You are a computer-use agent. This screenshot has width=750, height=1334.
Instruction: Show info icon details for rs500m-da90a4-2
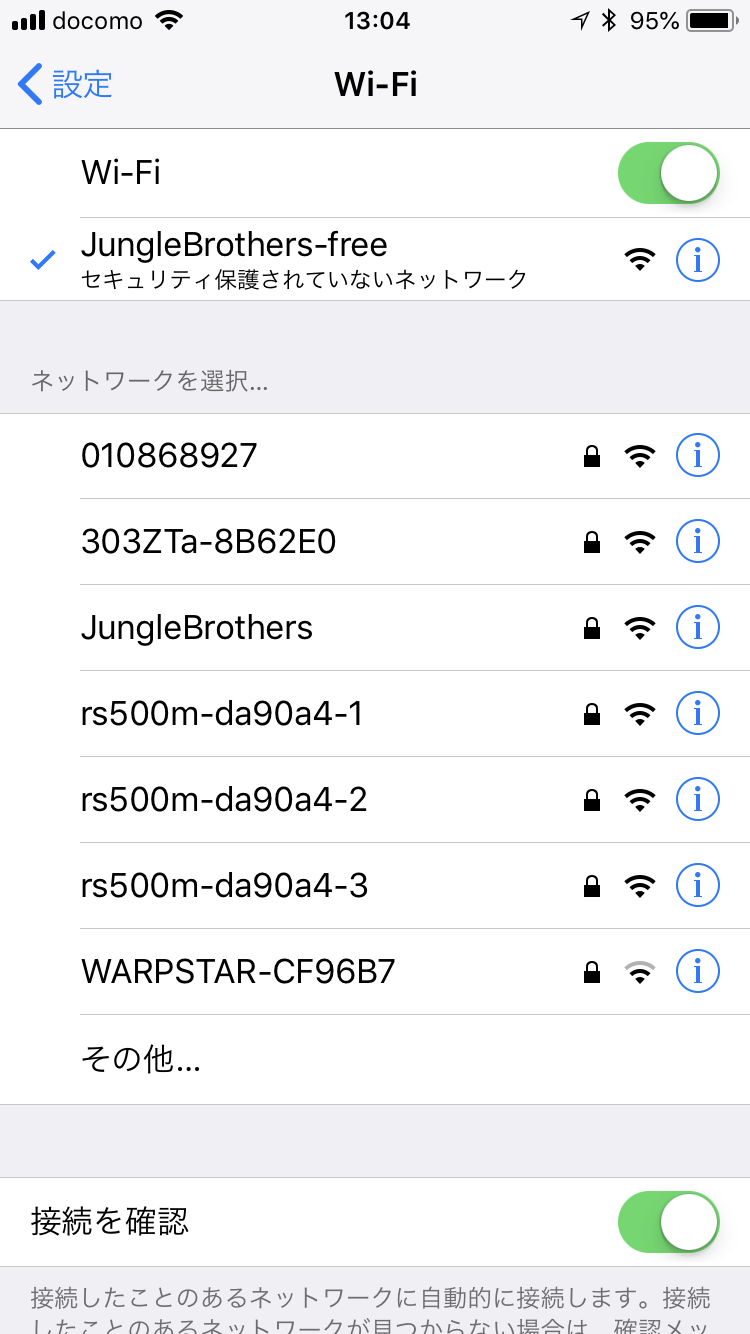tap(698, 799)
